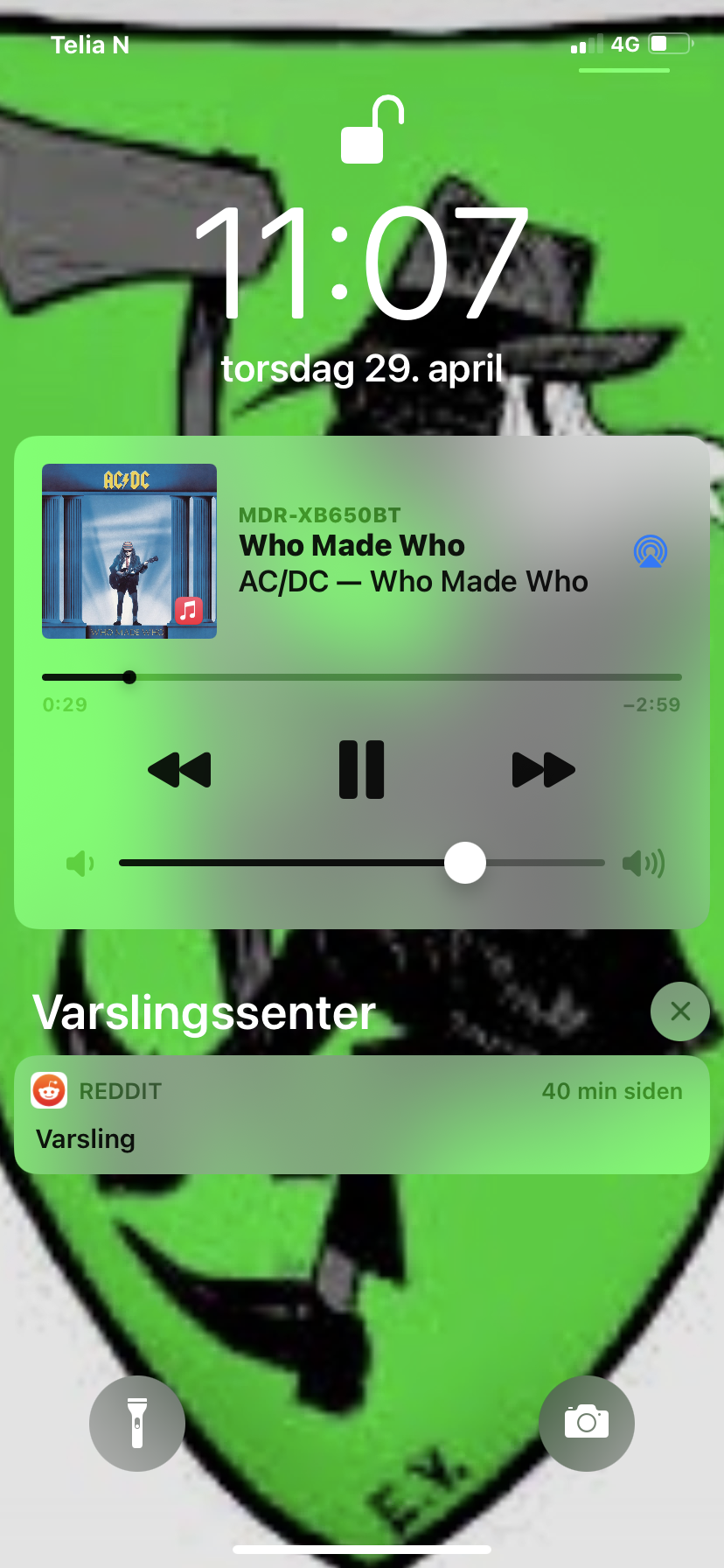
Task: Skip to the next track
Action: pos(543,770)
